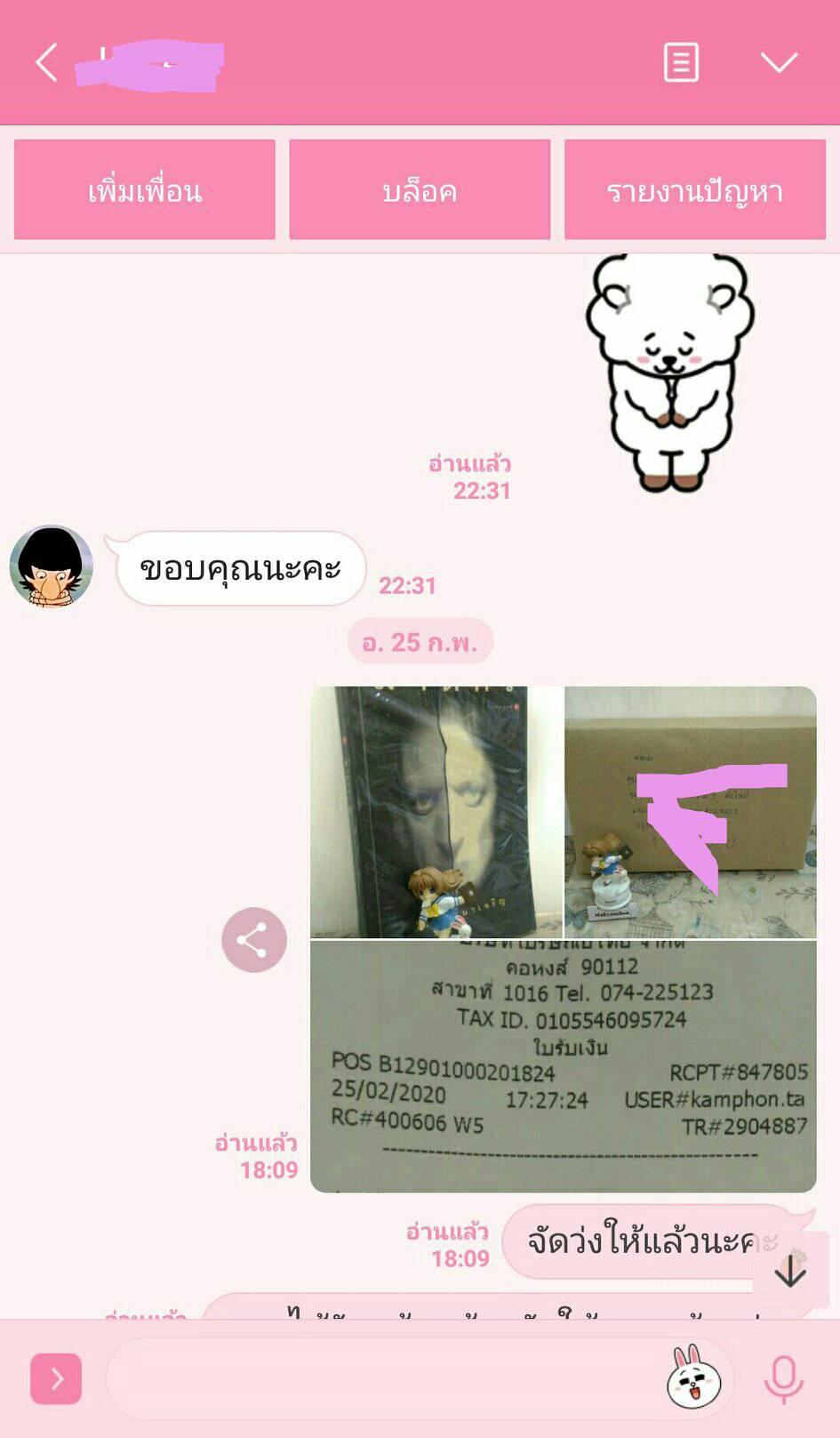Open the parcel box photo
840x1438 pixels.
pos(691,812)
